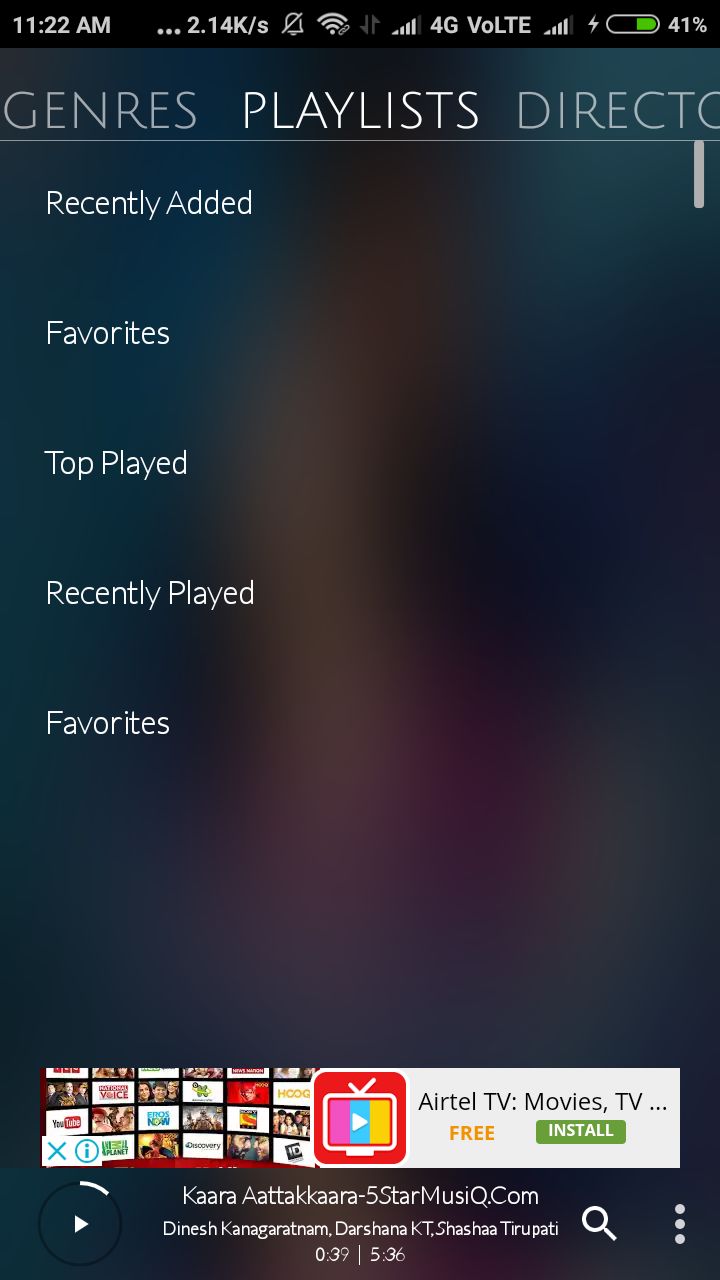The image size is (720, 1280).
Task: Select the Playlists tab
Action: (360, 110)
